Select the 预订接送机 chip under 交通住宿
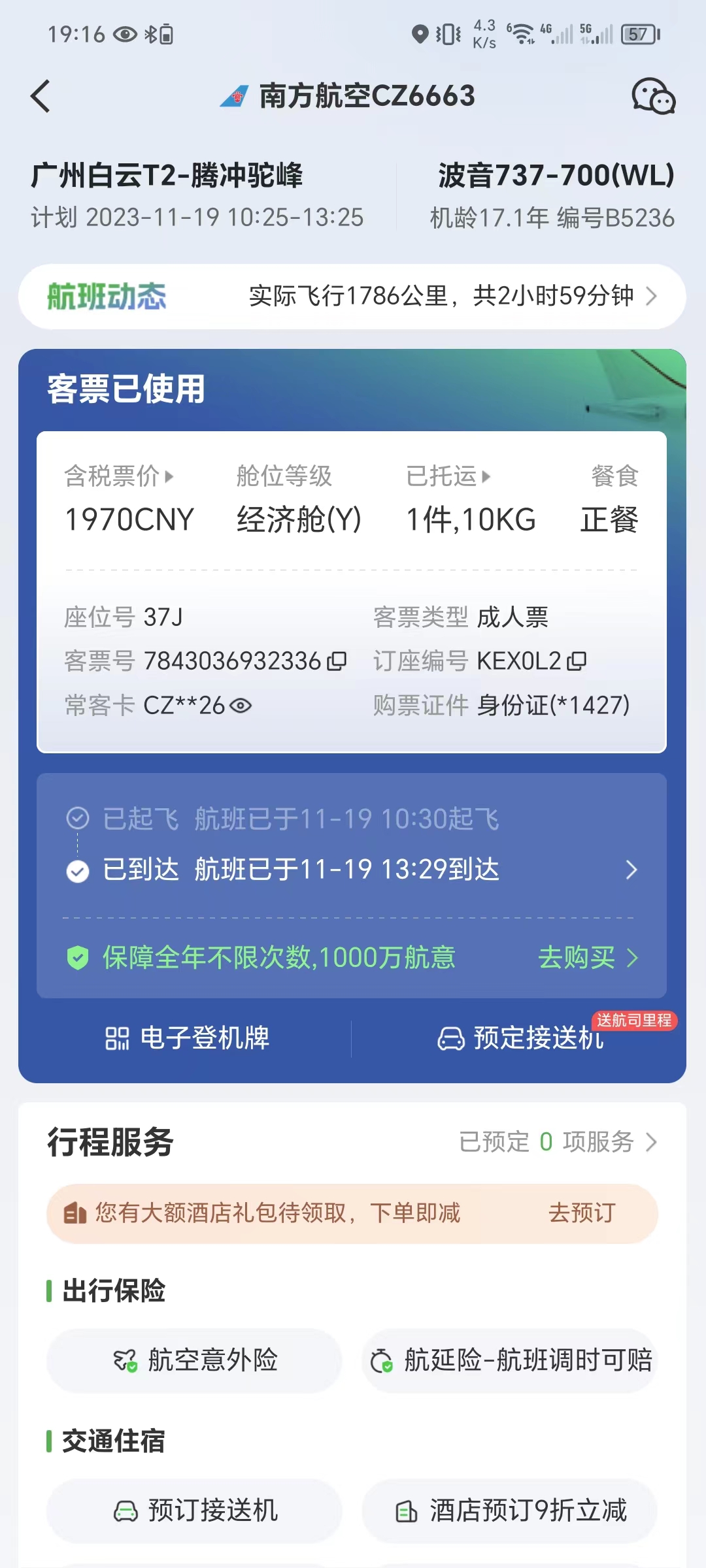Viewport: 706px width, 1568px height. click(195, 1511)
